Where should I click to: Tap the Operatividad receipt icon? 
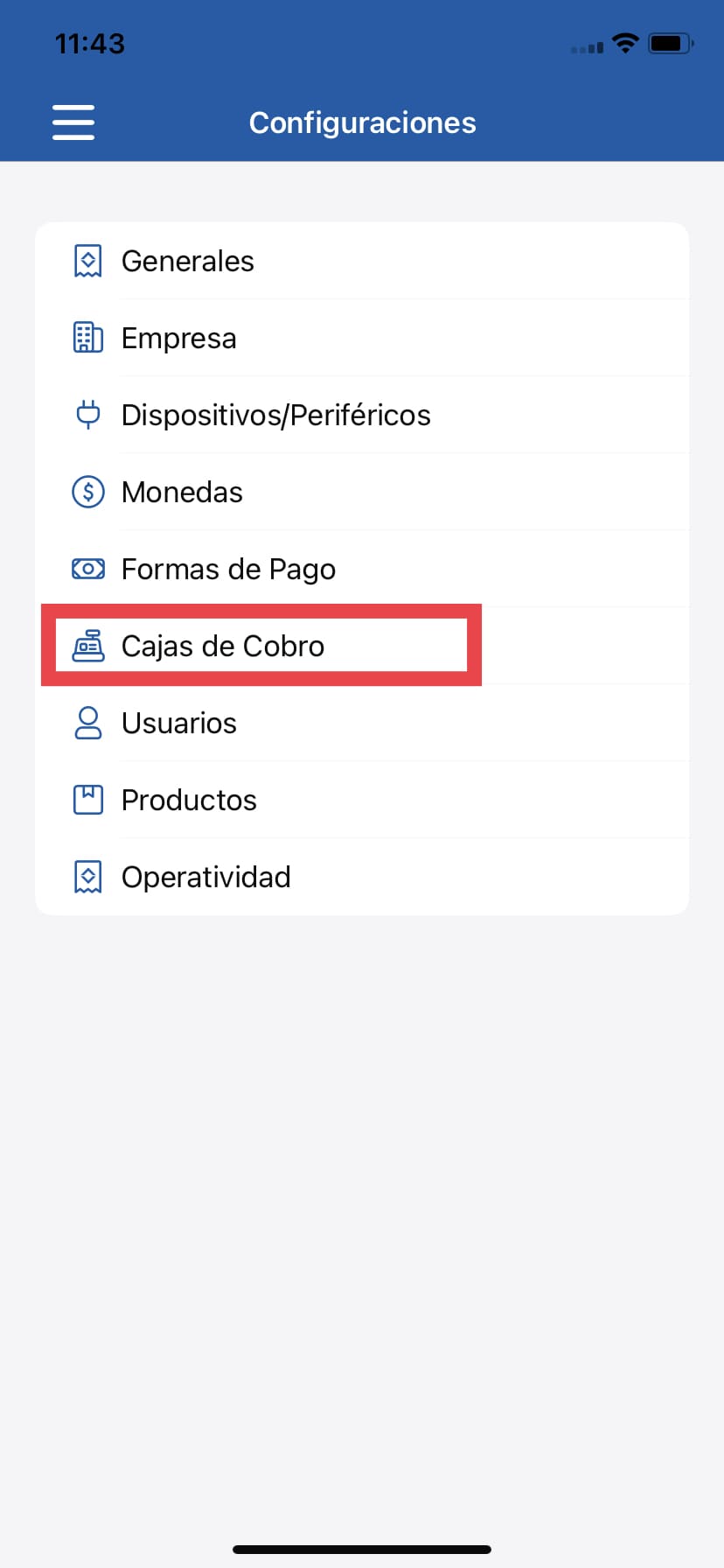(x=87, y=876)
